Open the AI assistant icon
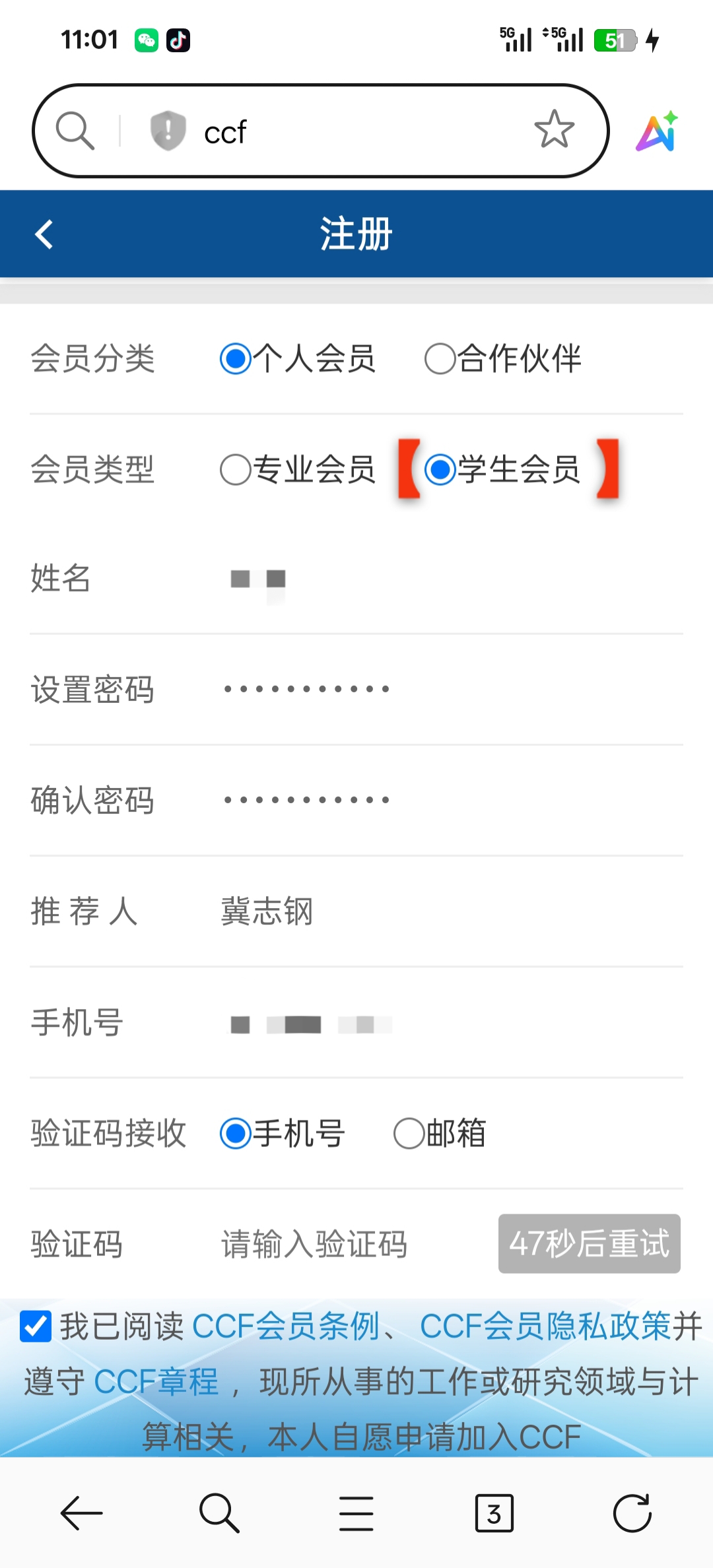713x1568 pixels. tap(657, 131)
